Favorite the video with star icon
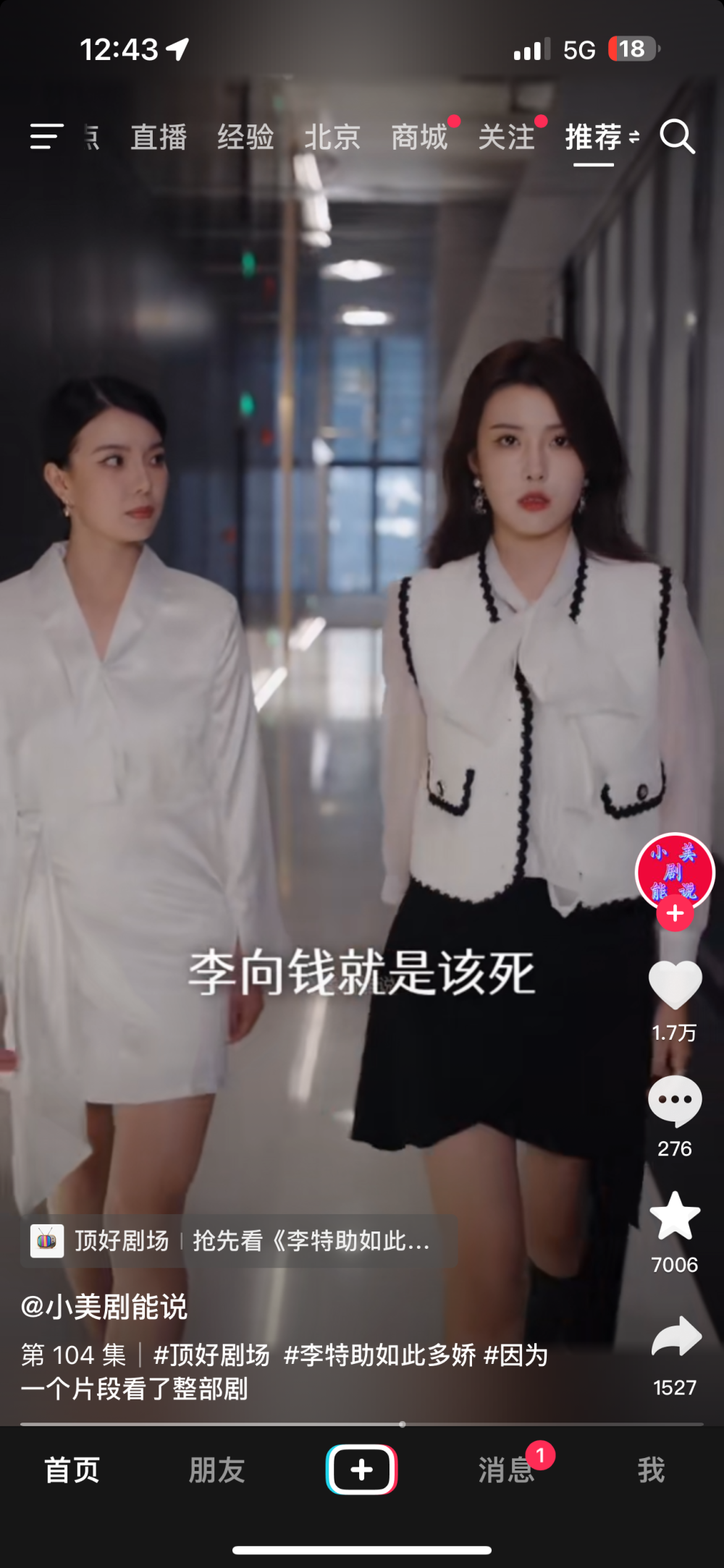 coord(675,1216)
